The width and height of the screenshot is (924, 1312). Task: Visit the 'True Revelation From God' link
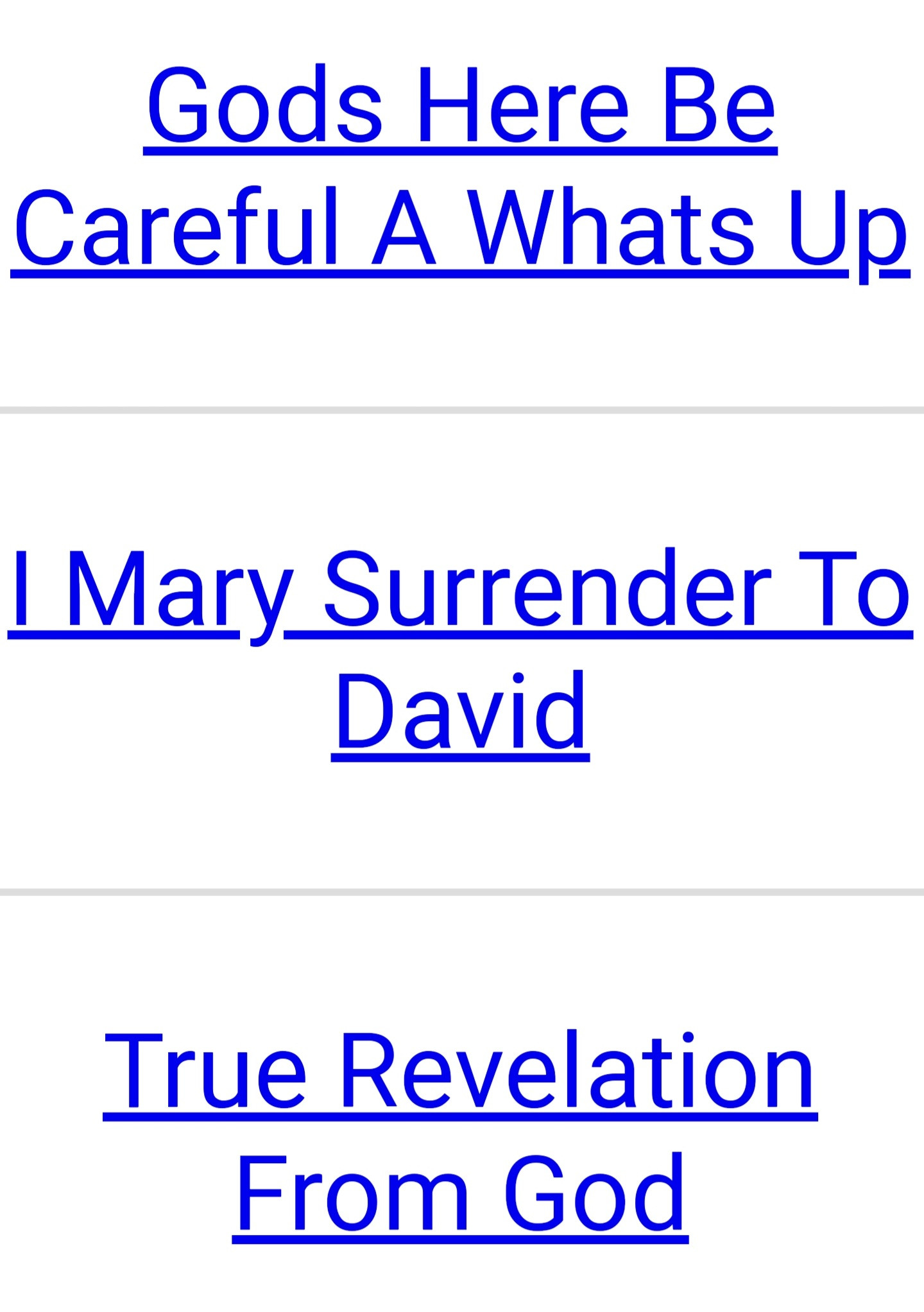pos(460,1134)
